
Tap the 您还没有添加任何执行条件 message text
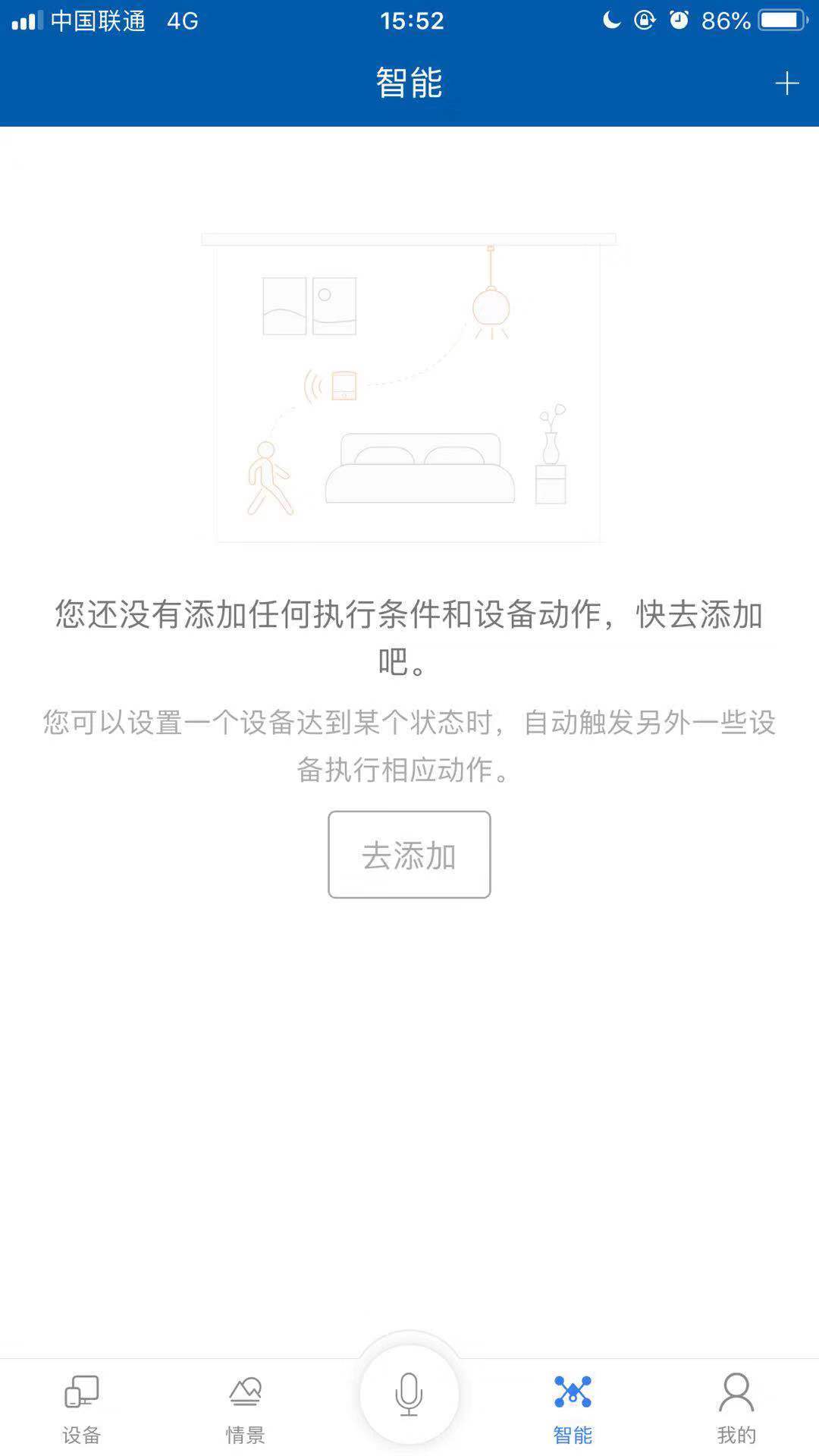[409, 637]
